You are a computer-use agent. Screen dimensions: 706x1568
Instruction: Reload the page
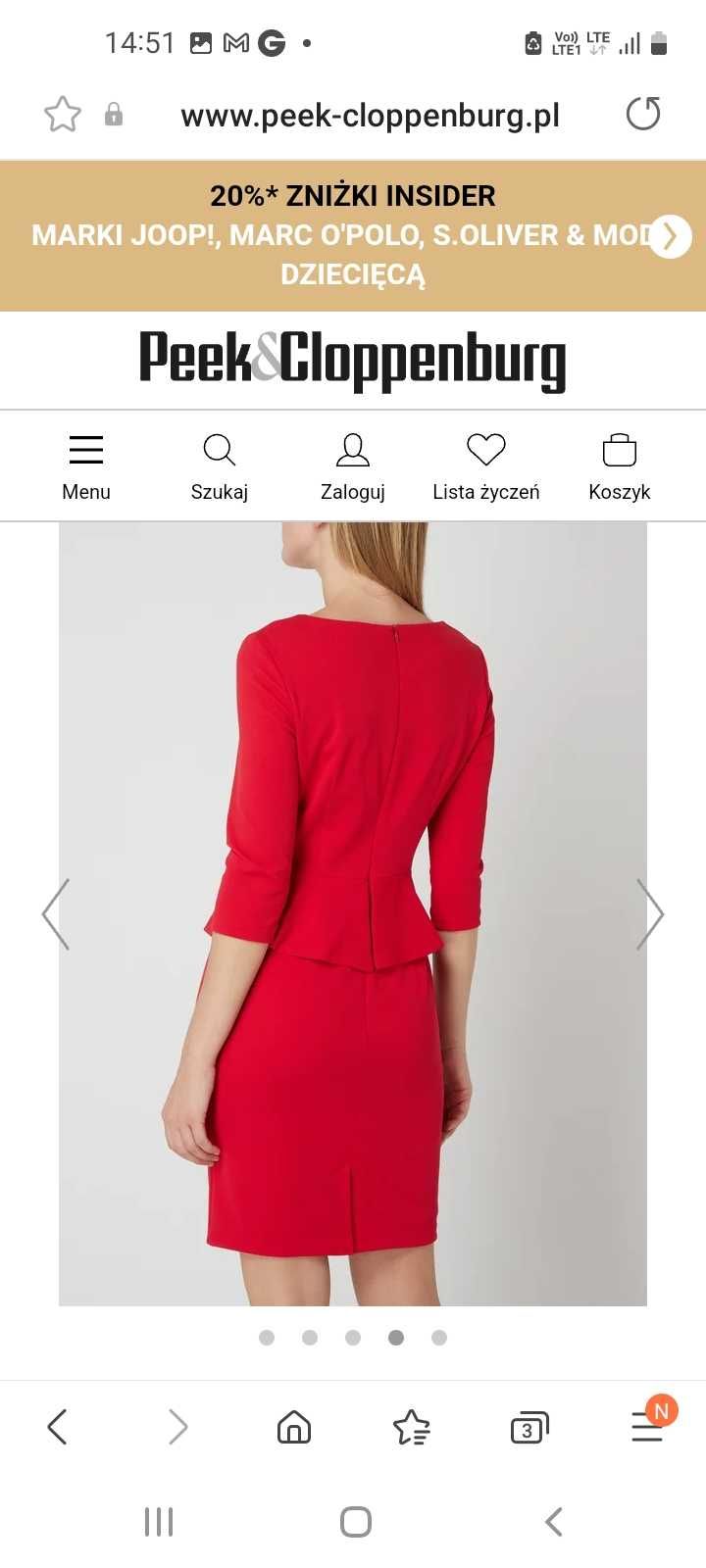coord(643,114)
